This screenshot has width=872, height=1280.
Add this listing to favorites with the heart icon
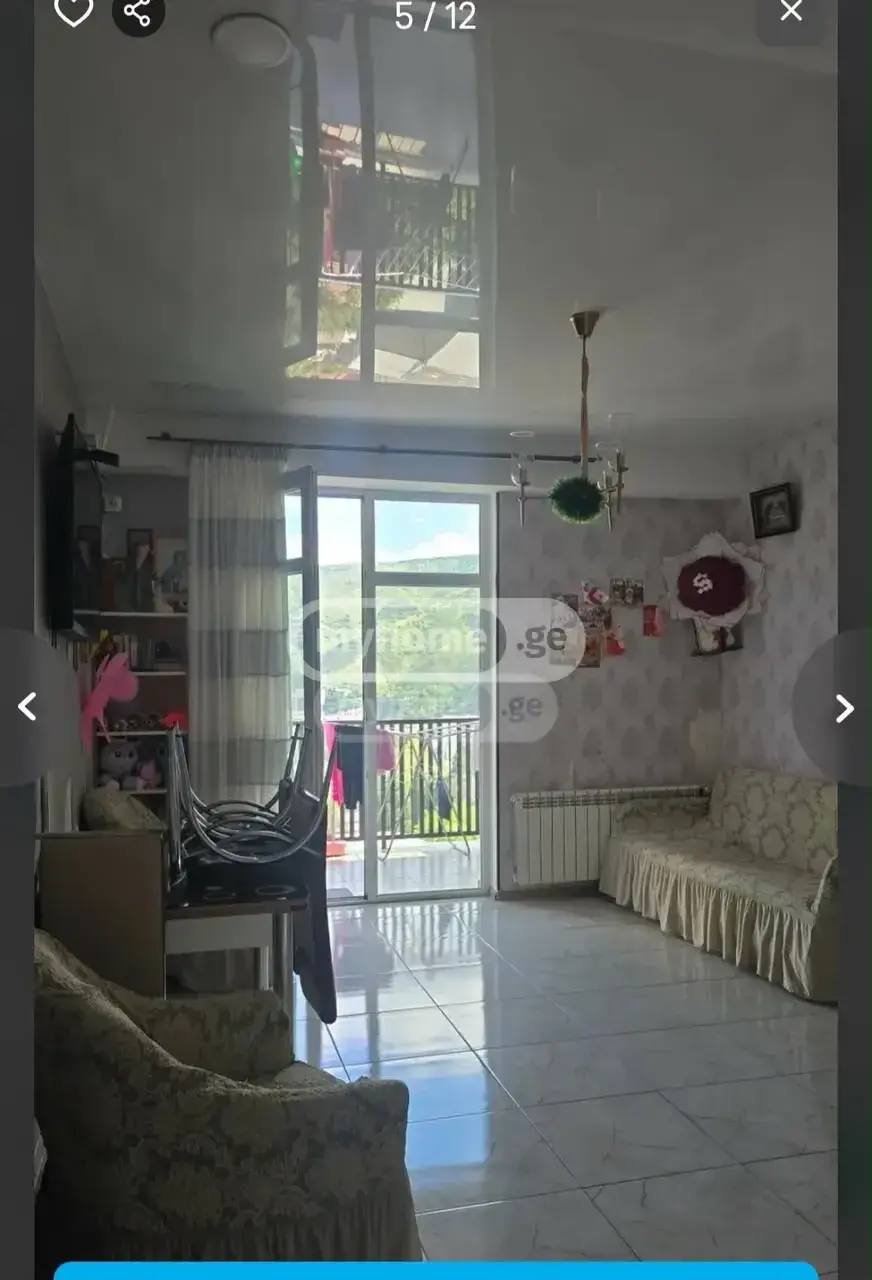point(73,12)
